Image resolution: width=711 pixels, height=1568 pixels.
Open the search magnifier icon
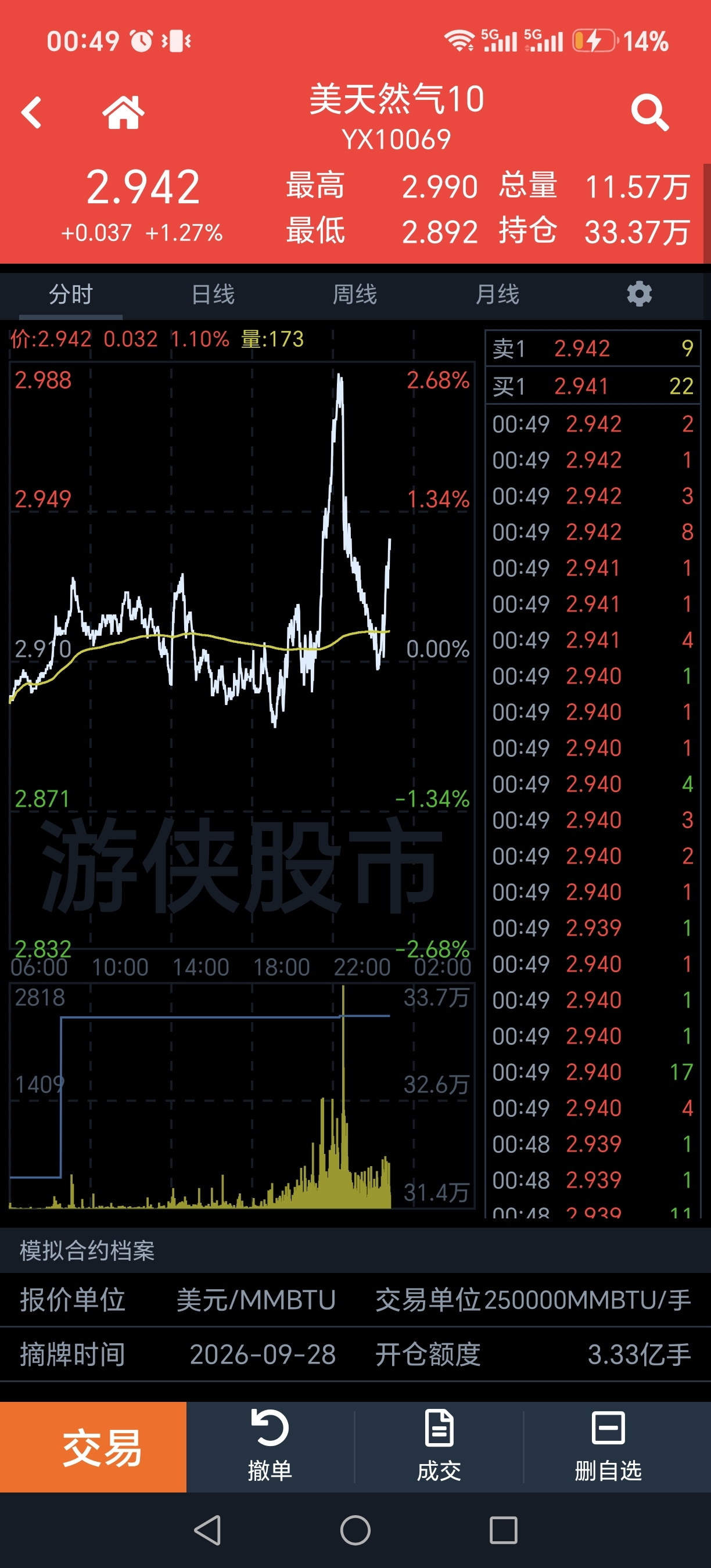click(649, 113)
